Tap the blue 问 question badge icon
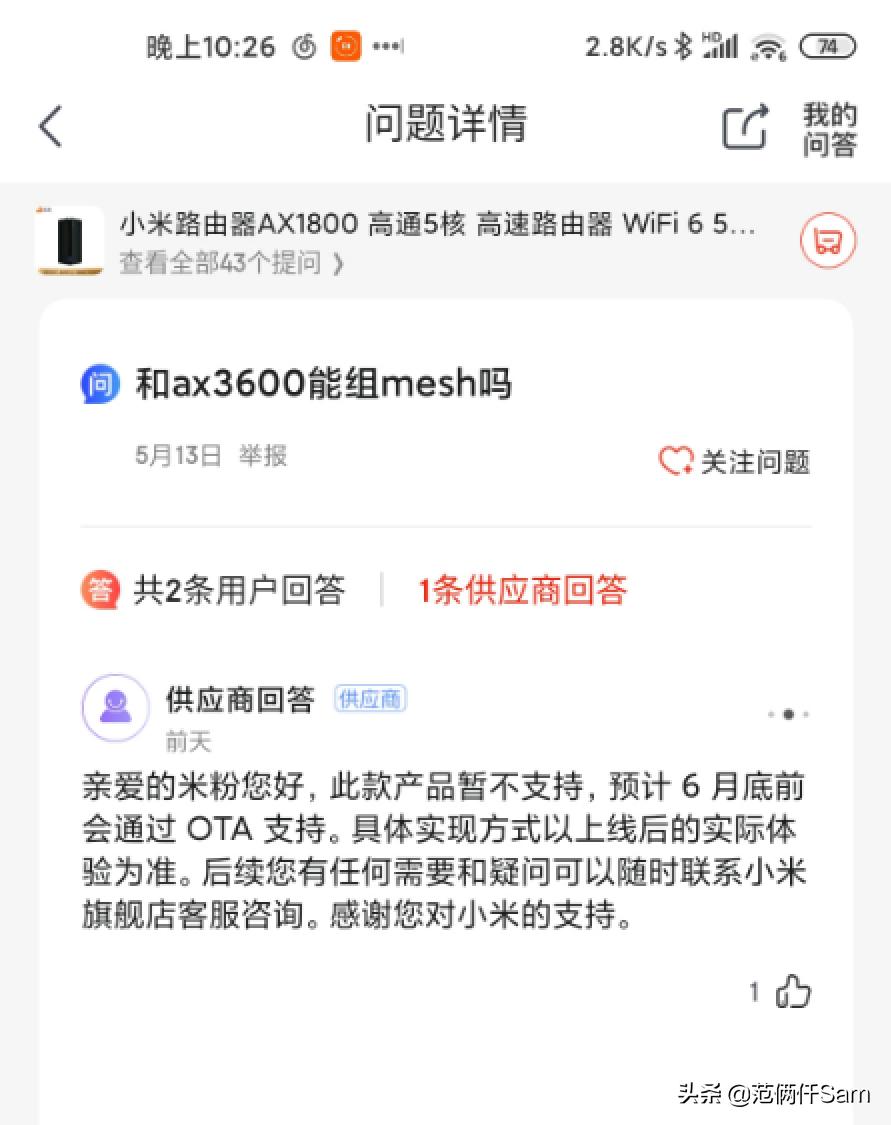This screenshot has height=1125, width=891. pyautogui.click(x=100, y=383)
